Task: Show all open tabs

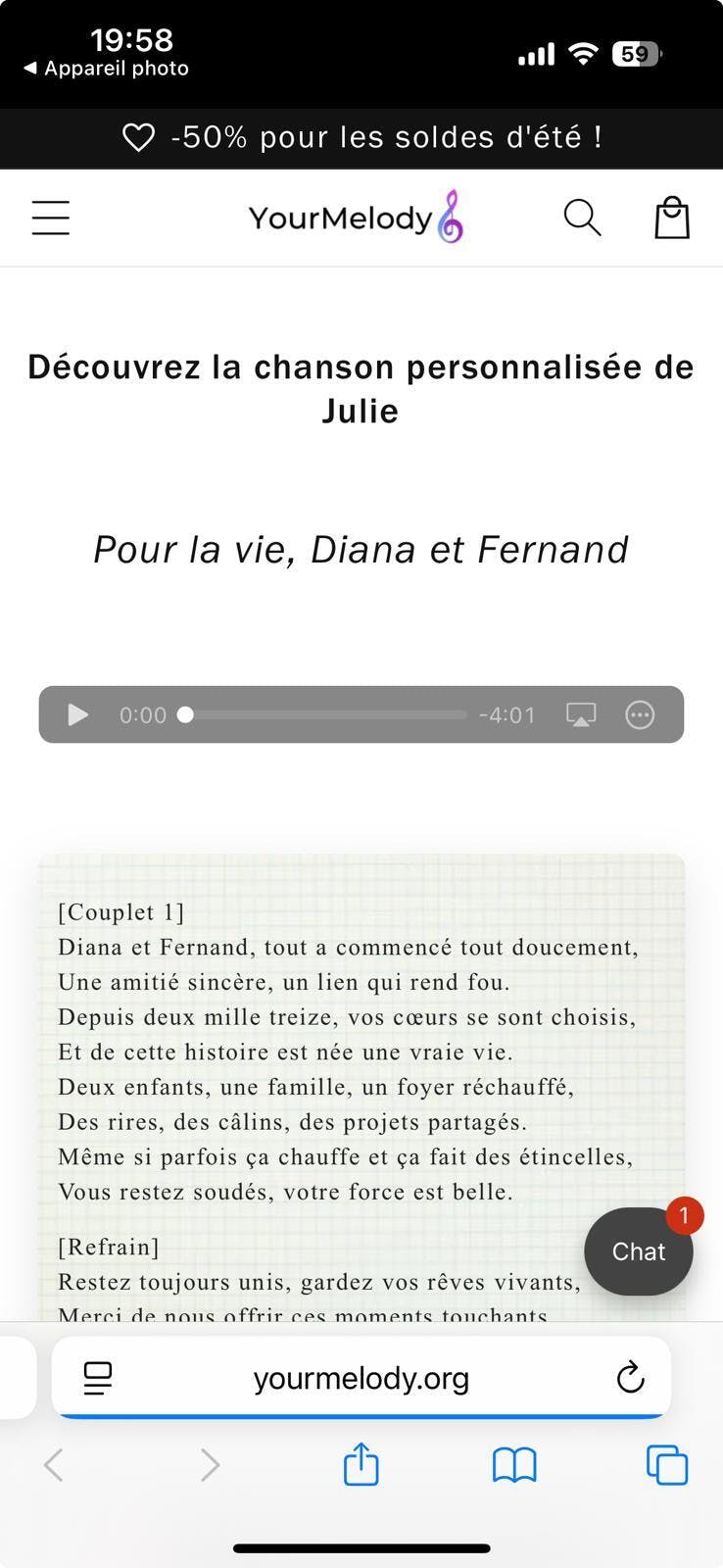Action: (x=667, y=1465)
